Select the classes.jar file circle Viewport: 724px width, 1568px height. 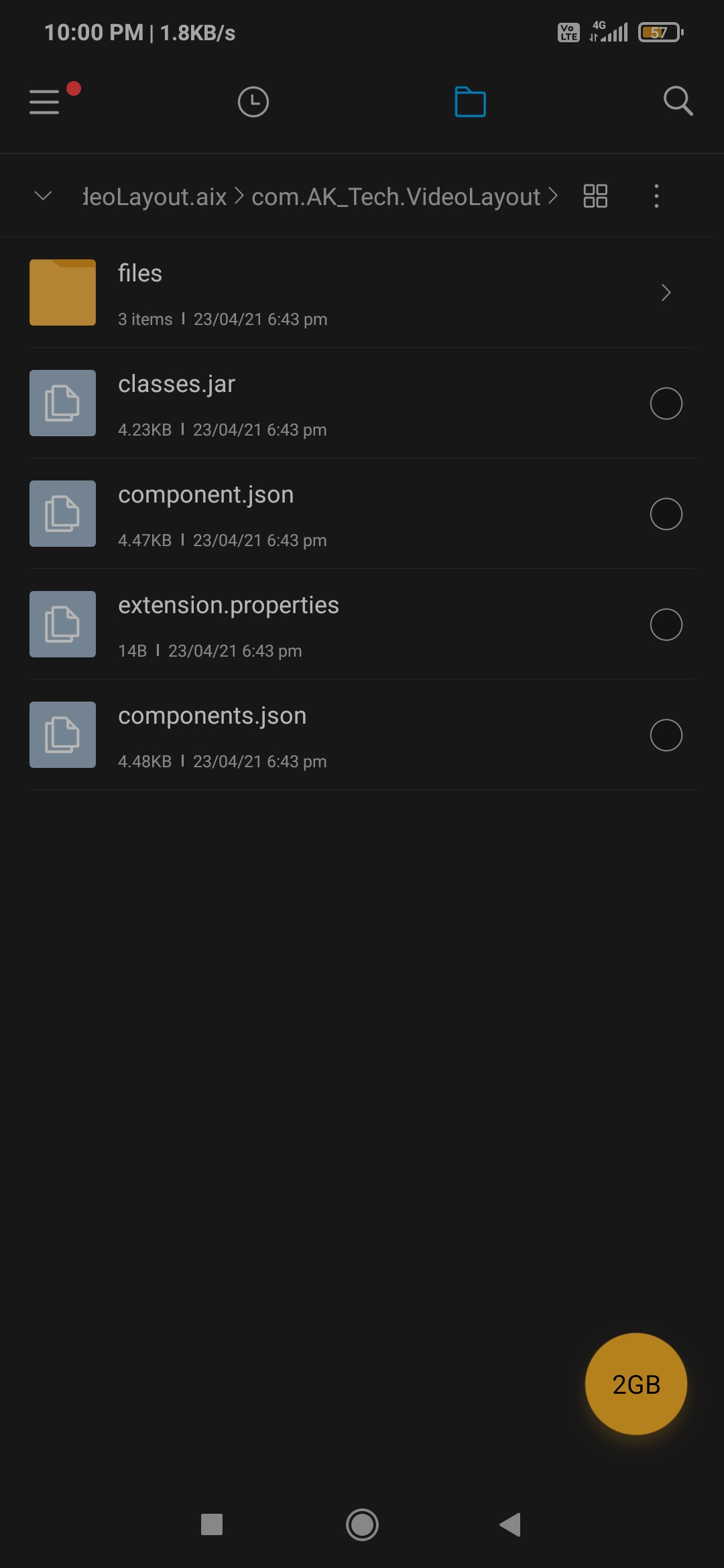click(x=666, y=403)
